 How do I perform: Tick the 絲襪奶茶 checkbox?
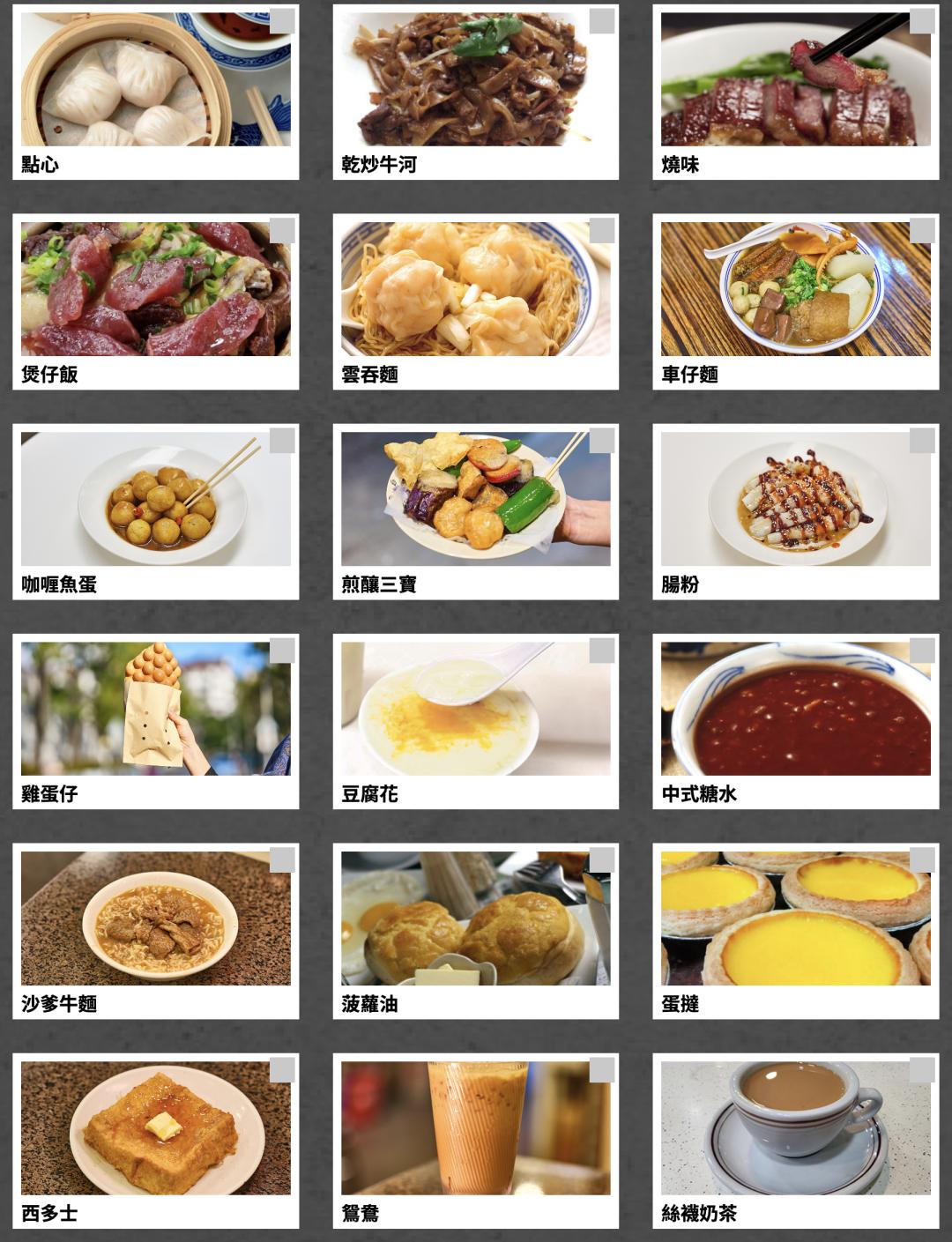tap(922, 1070)
